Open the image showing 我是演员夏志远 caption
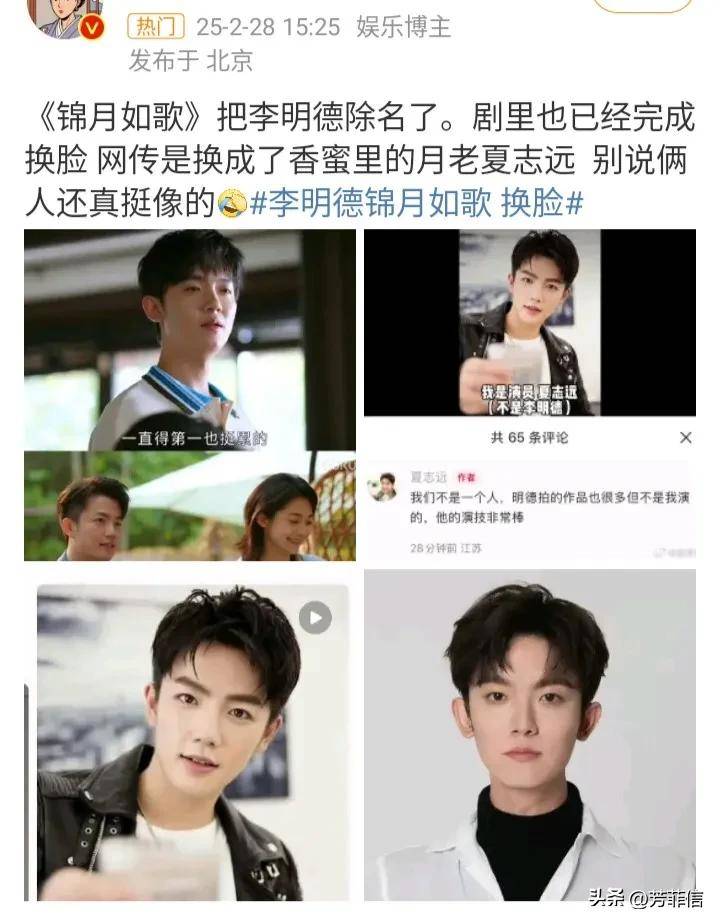 tap(529, 323)
